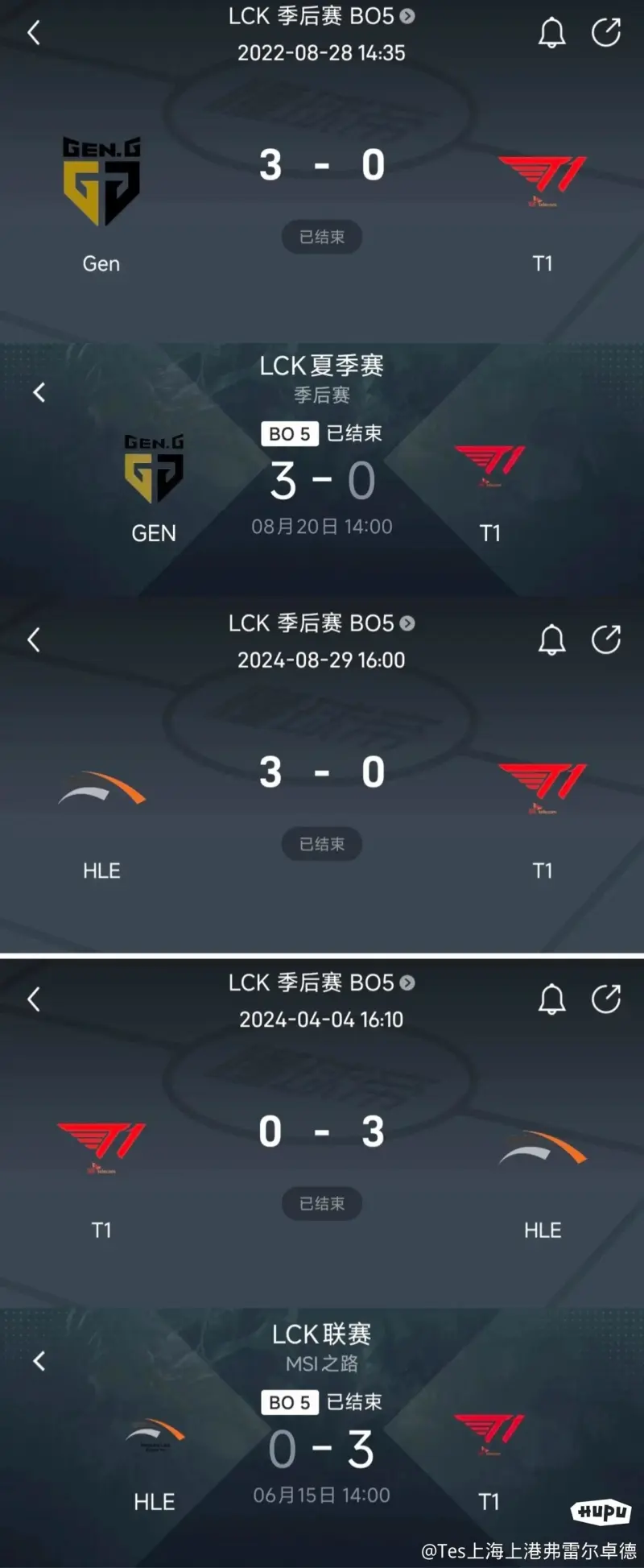Click the bell icon on the 2024-08-29 card

coord(552,638)
